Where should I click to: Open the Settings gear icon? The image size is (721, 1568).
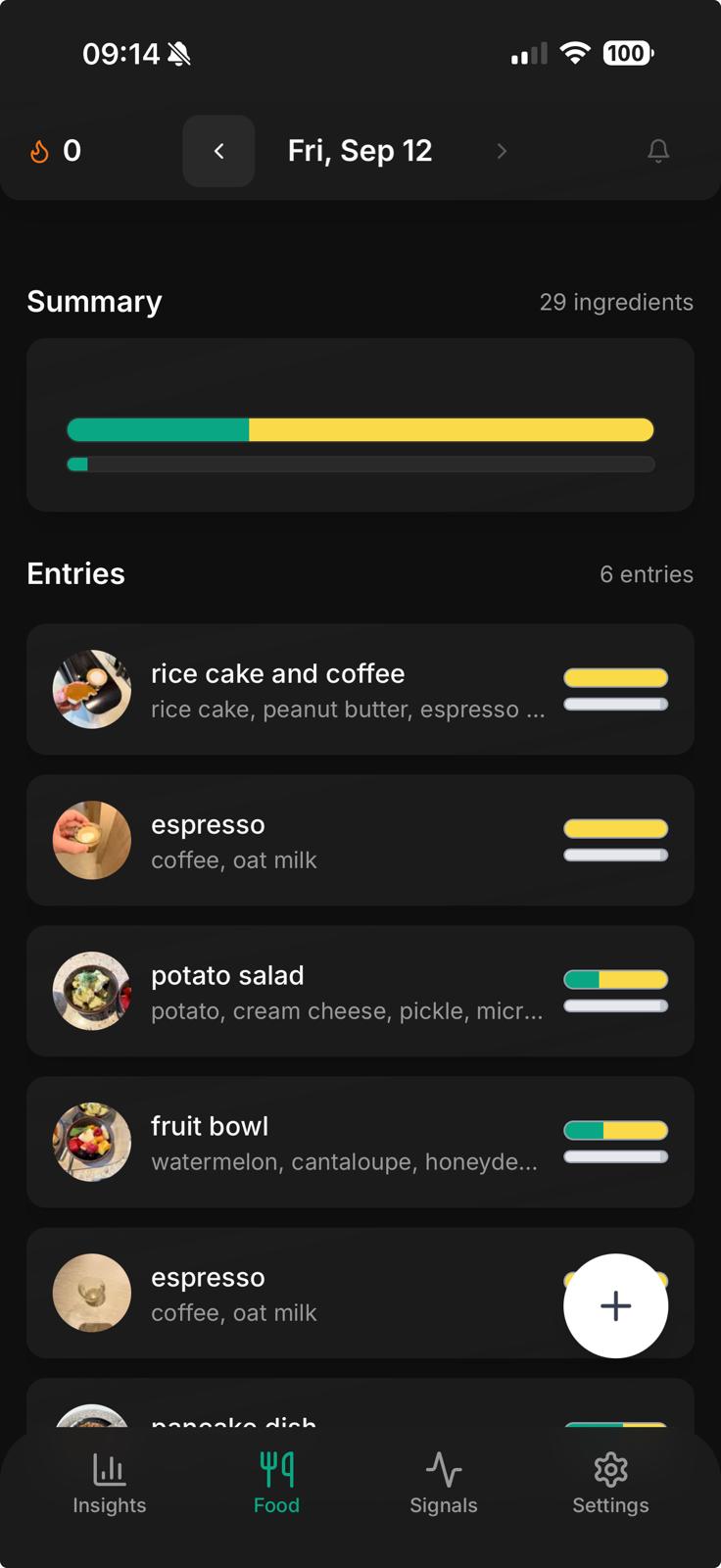pyautogui.click(x=609, y=1469)
